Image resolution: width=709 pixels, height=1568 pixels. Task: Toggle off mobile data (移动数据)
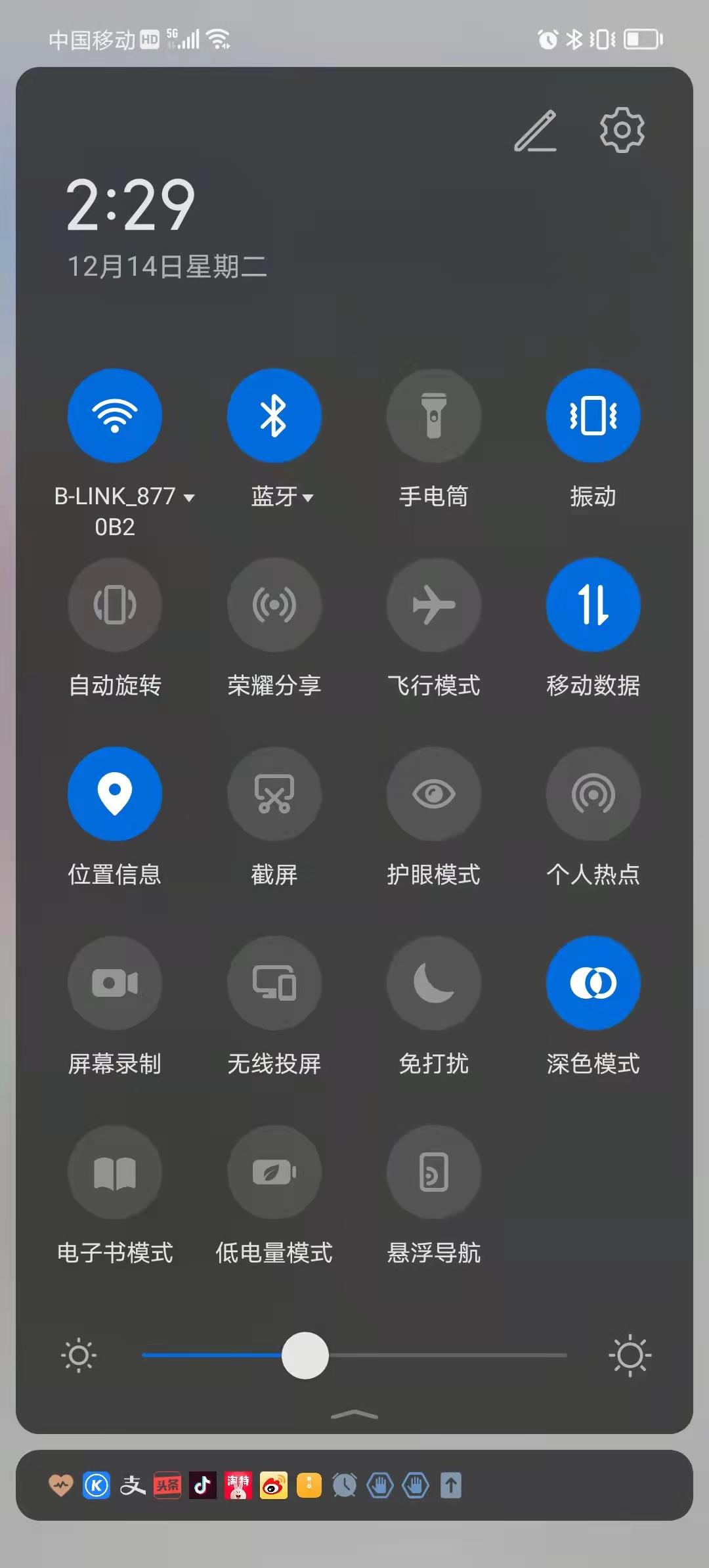point(593,605)
